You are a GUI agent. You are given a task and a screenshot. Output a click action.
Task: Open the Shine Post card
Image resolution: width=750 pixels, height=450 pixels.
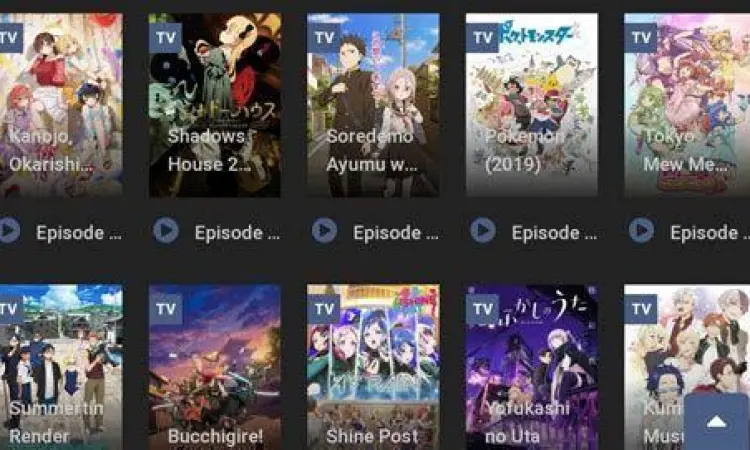click(x=373, y=365)
